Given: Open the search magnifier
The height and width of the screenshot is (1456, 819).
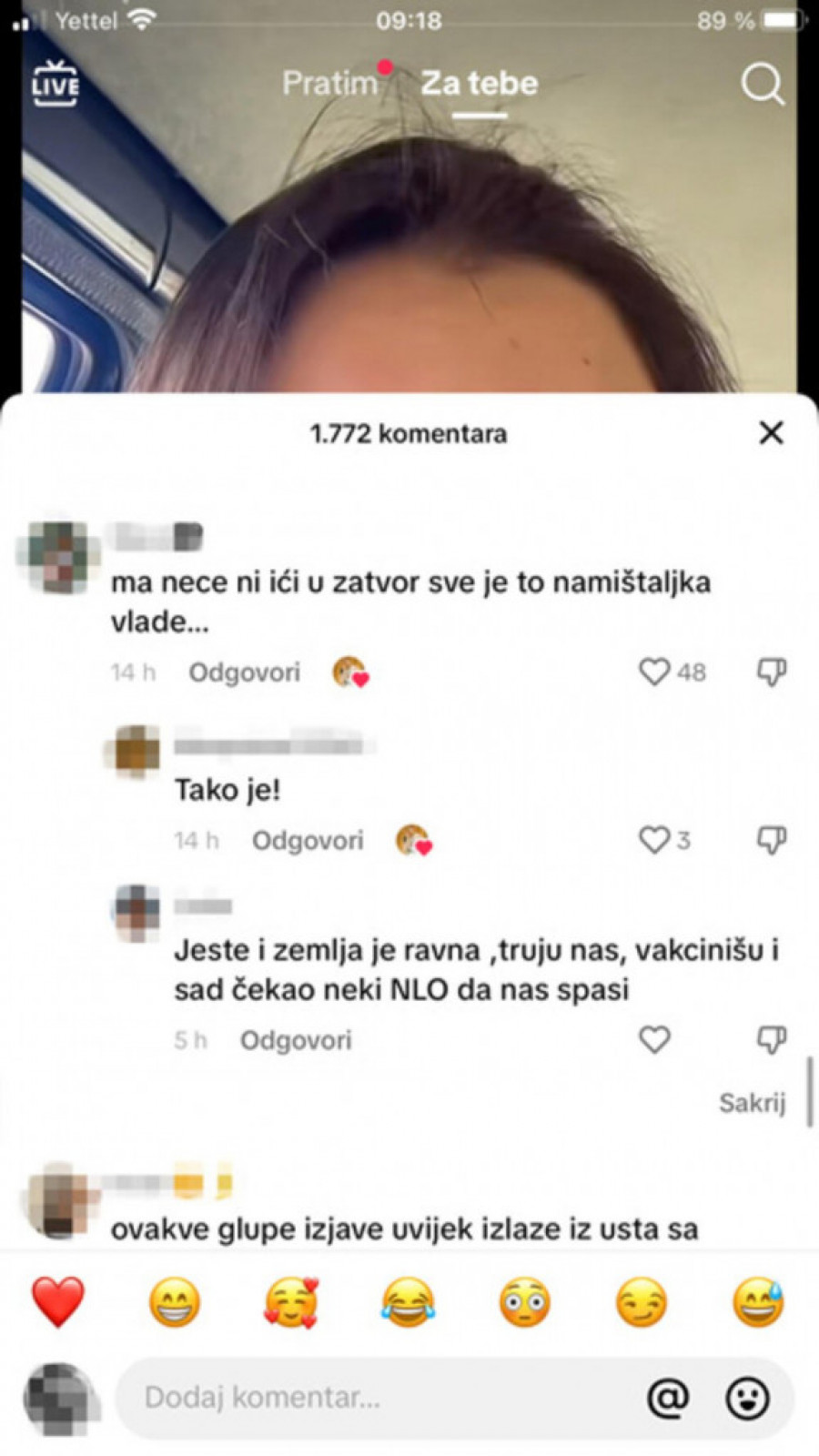Looking at the screenshot, I should tap(762, 85).
